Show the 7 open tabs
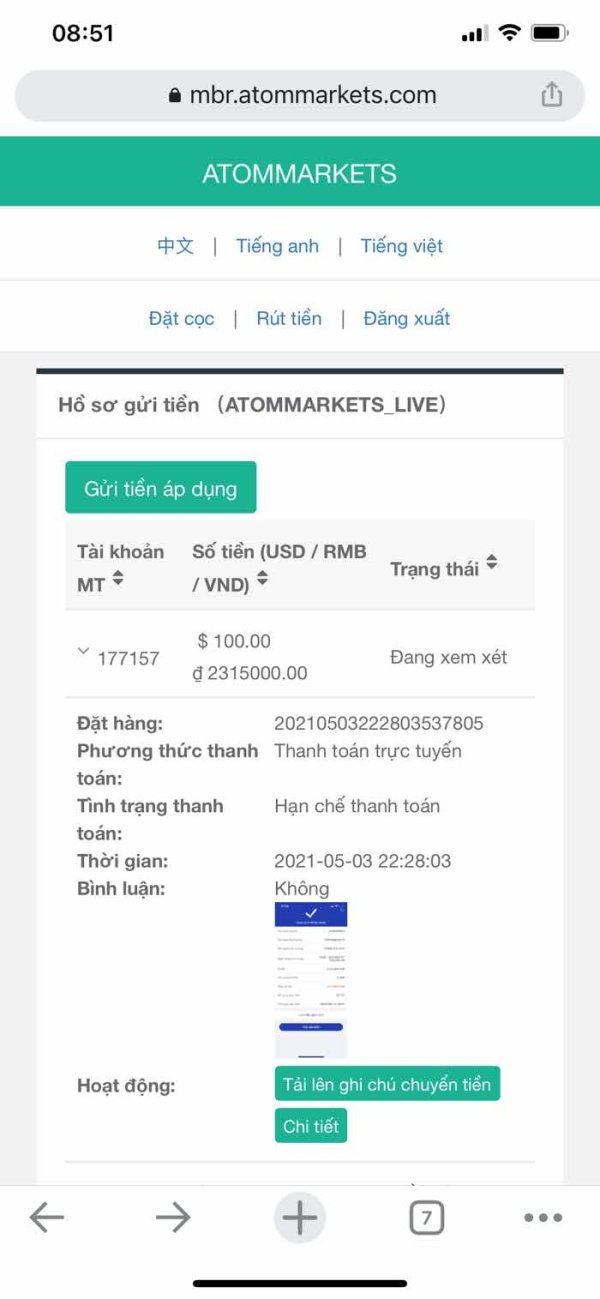Viewport: 600px width, 1299px height. point(426,1217)
